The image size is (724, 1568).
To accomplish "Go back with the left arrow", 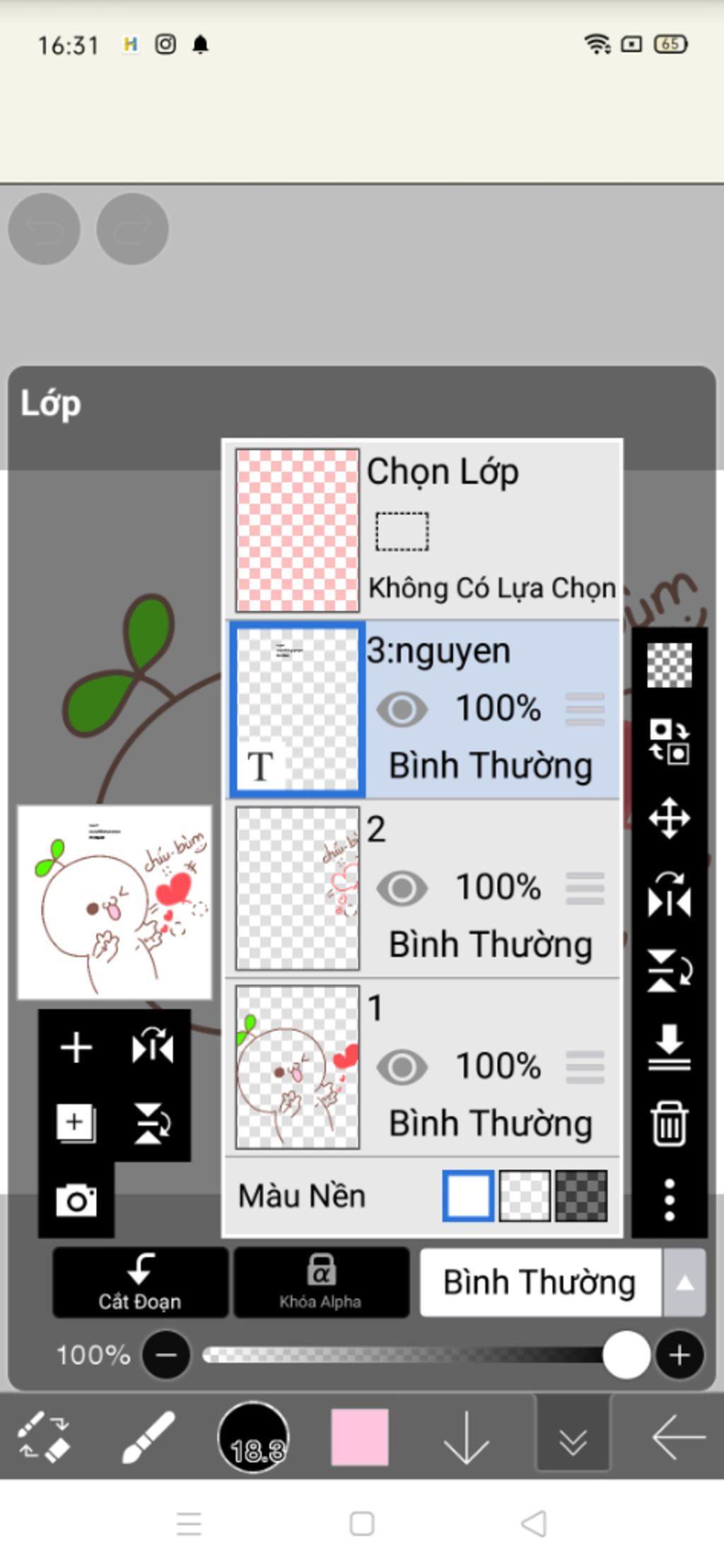I will point(677,1436).
